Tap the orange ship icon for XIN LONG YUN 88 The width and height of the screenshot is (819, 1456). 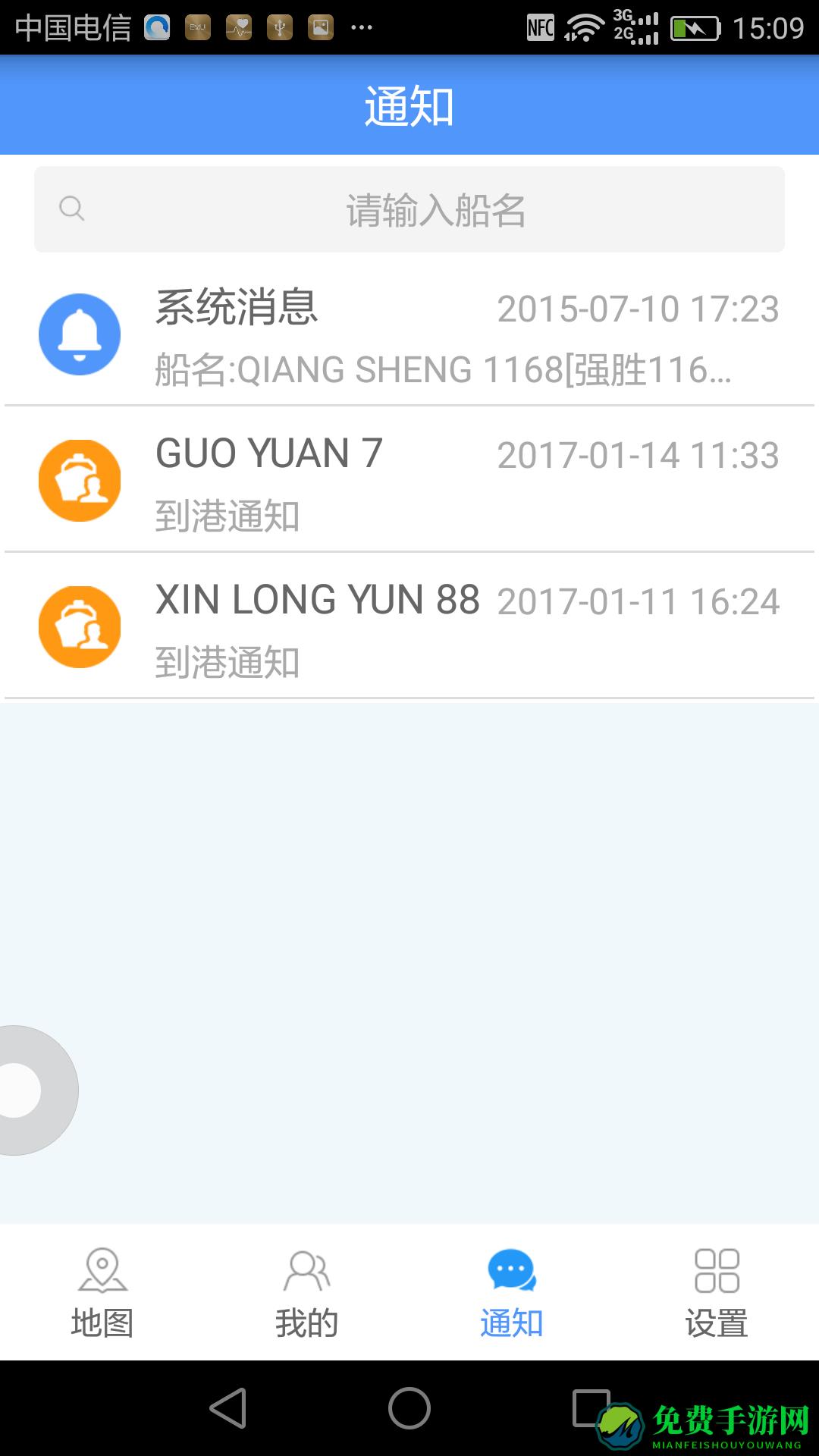click(79, 626)
